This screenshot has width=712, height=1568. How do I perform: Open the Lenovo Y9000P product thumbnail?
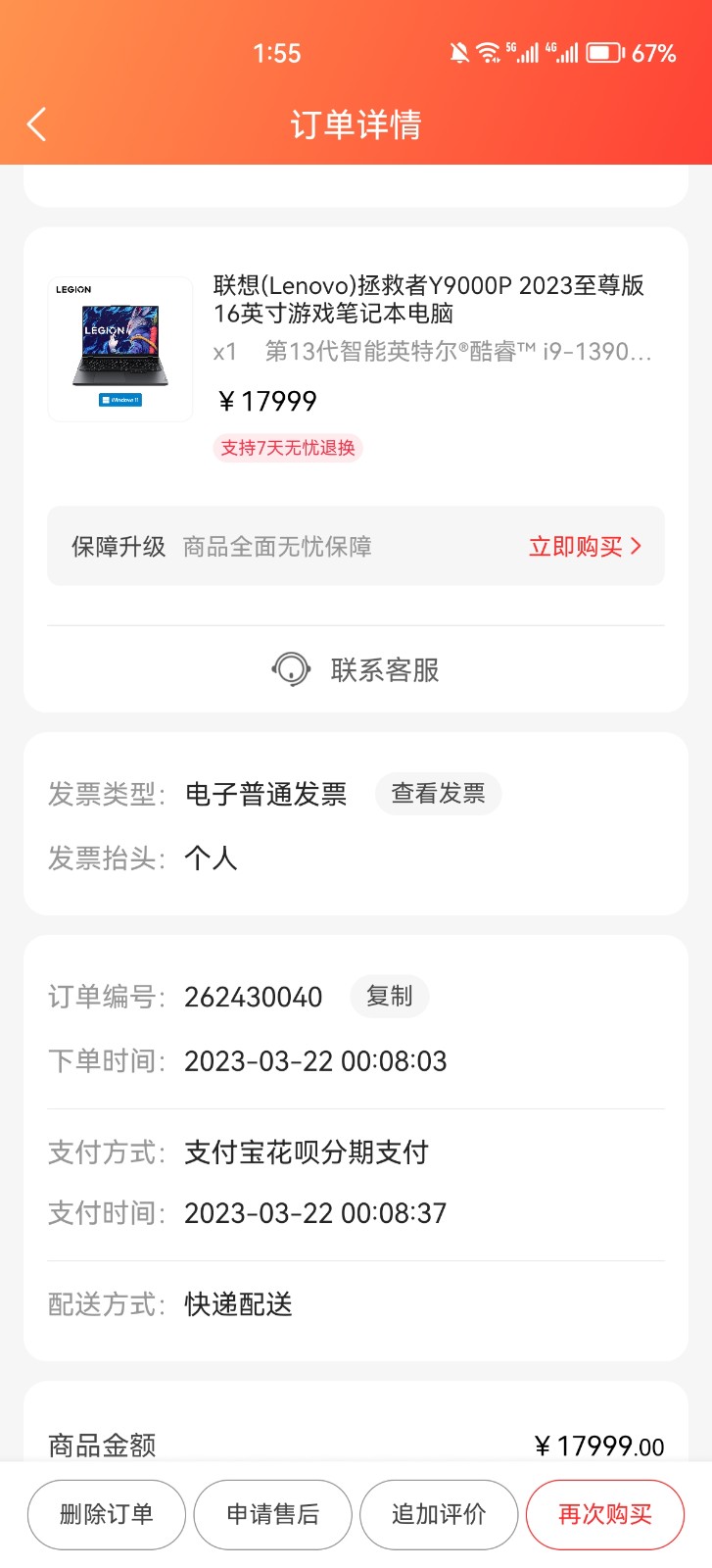click(x=120, y=350)
